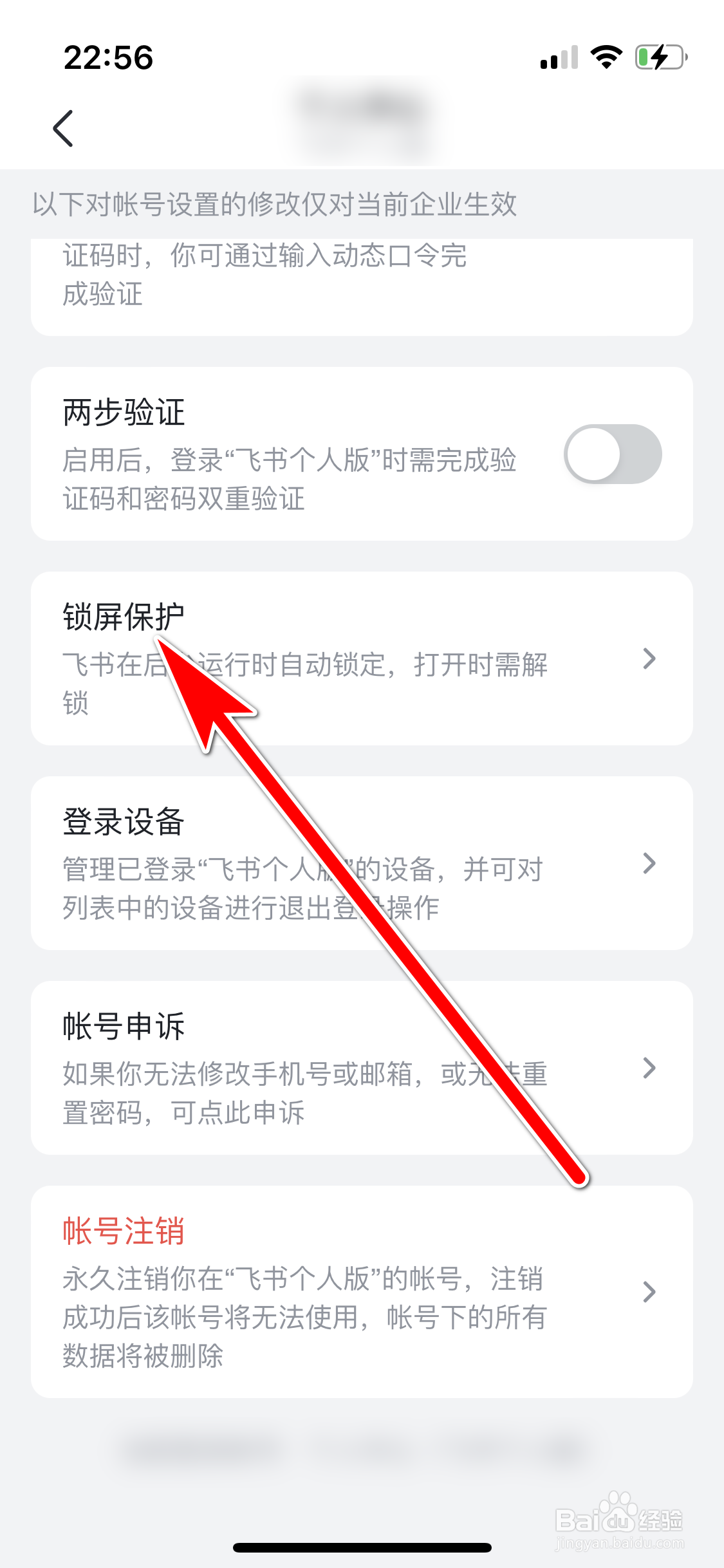Tap the WiFi icon in status bar
724x1568 pixels.
(x=606, y=58)
